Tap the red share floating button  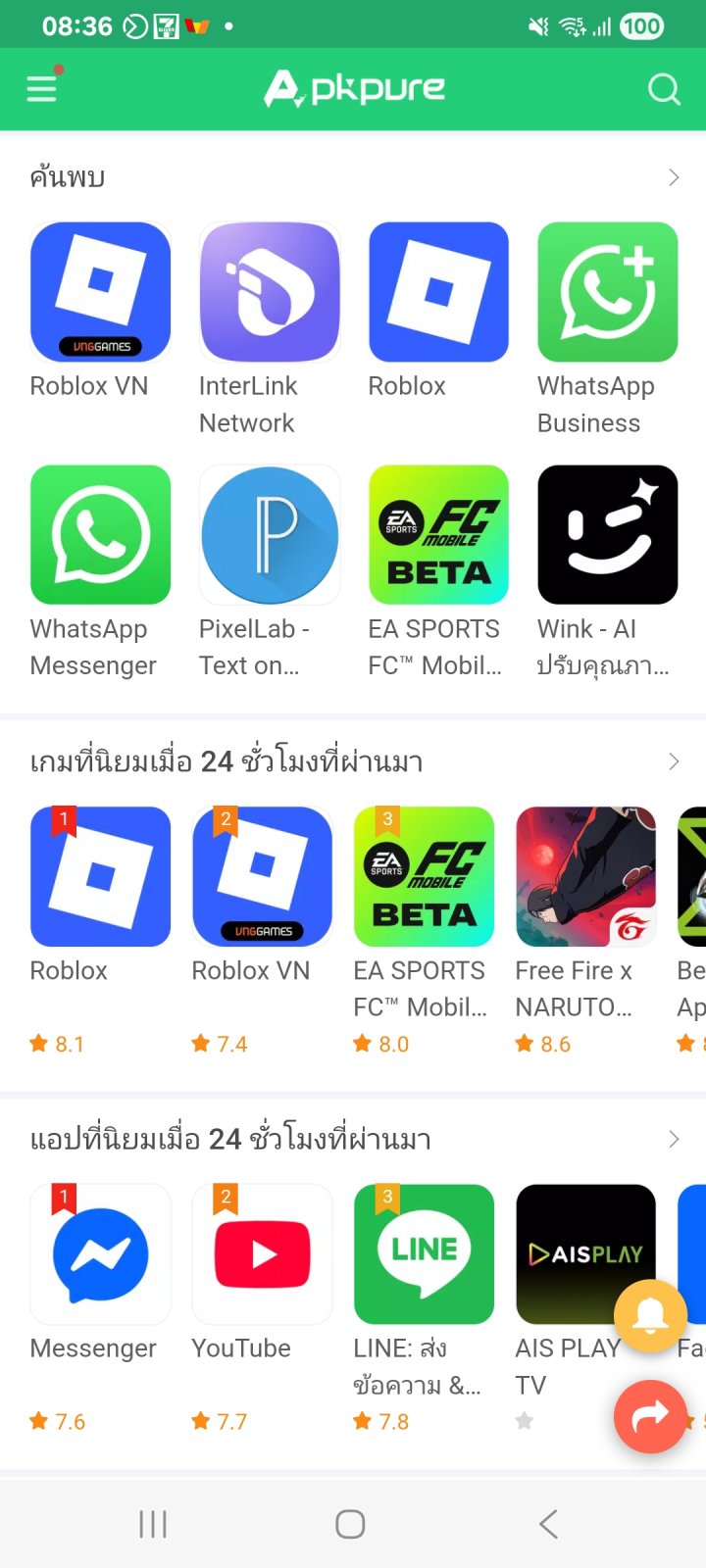(650, 1416)
